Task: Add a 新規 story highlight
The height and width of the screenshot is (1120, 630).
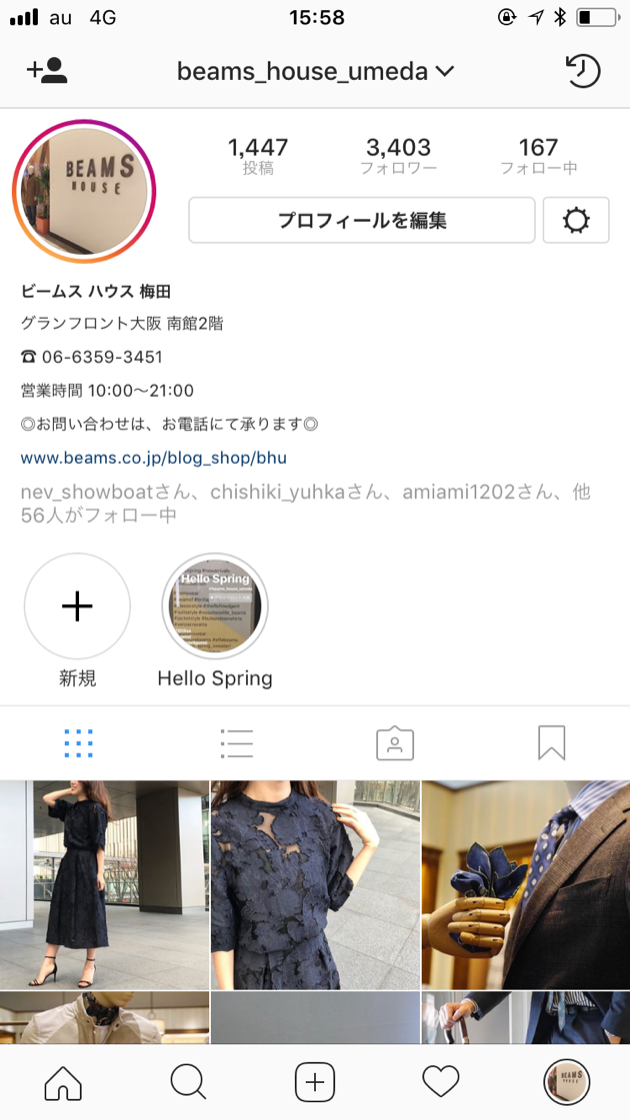Action: 77,607
